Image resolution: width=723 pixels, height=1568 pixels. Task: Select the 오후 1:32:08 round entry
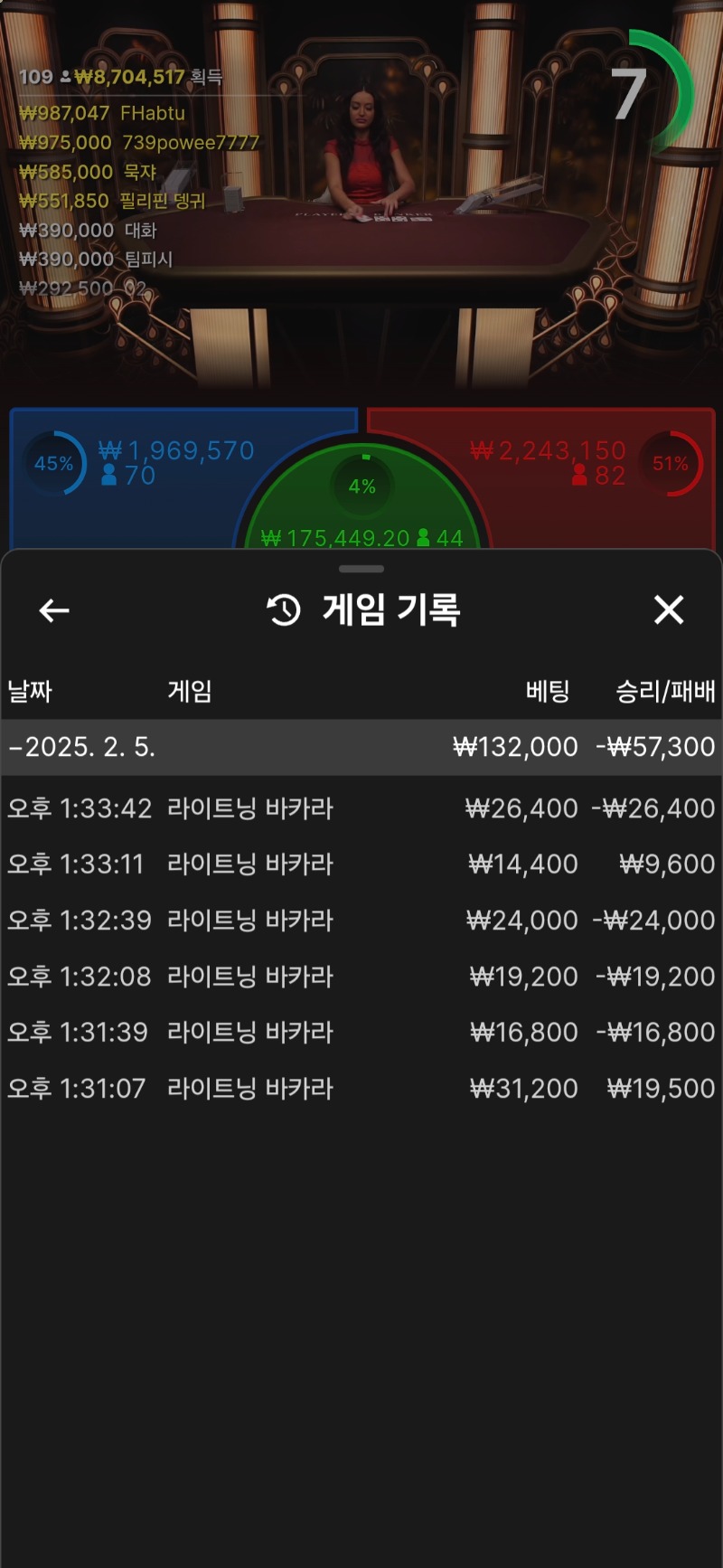361,977
